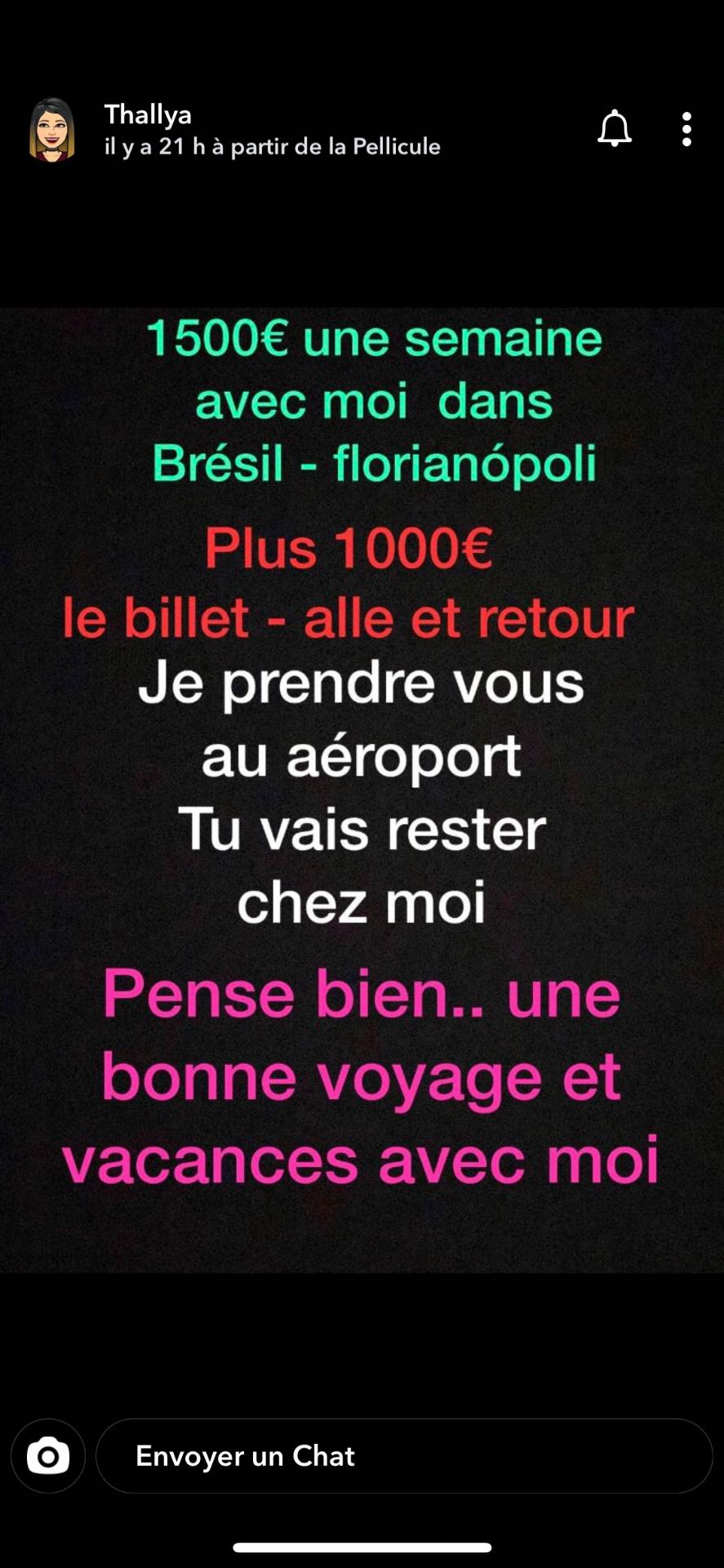Tap the Envoyer un Chat field
Screen dimensions: 724x1568
[403, 1456]
